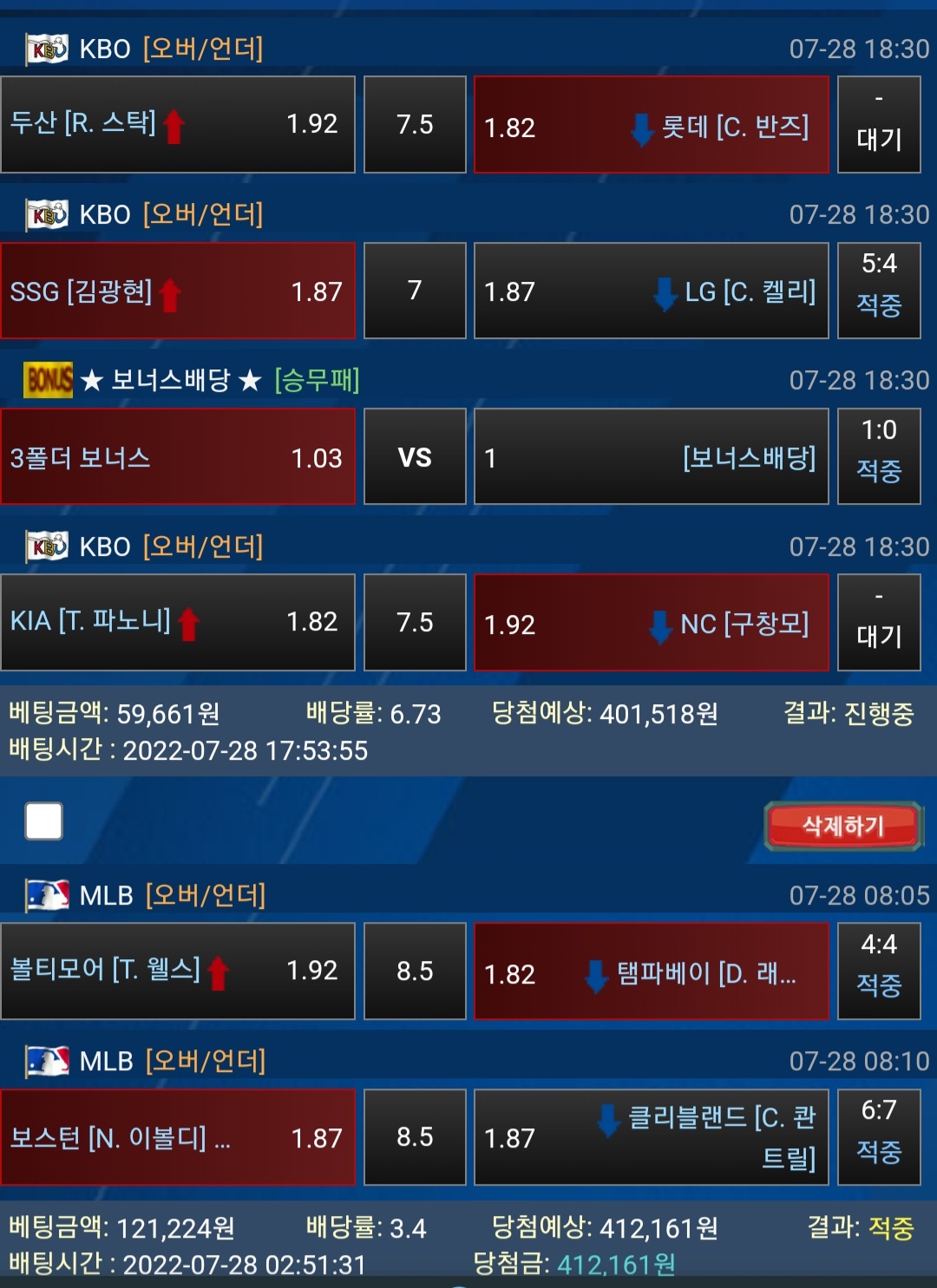The height and width of the screenshot is (1288, 937).
Task: Tick the checkbox beside the delete button
Action: point(44,821)
